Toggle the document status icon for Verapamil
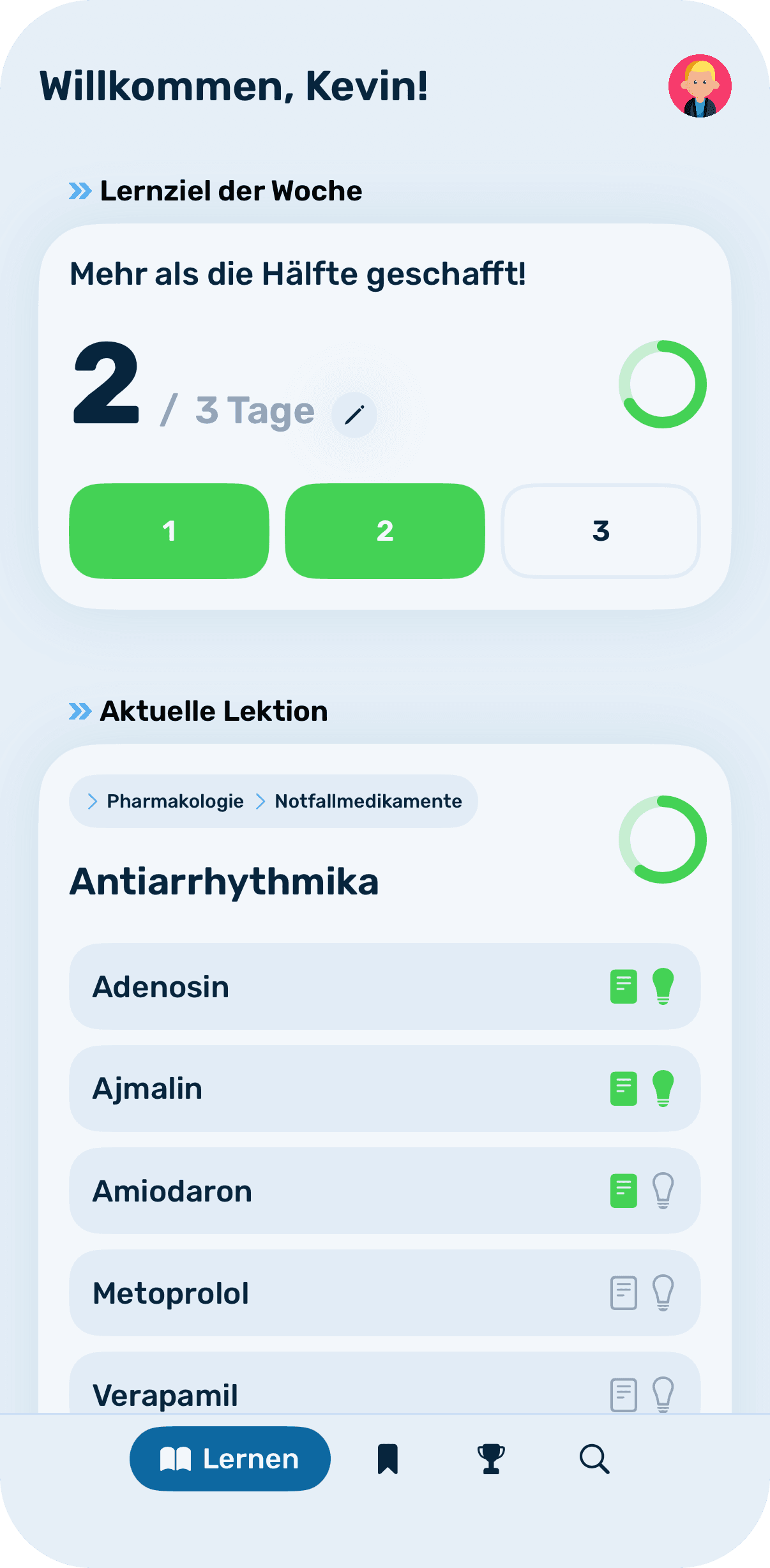Image resolution: width=770 pixels, height=1568 pixels. coord(623,1396)
